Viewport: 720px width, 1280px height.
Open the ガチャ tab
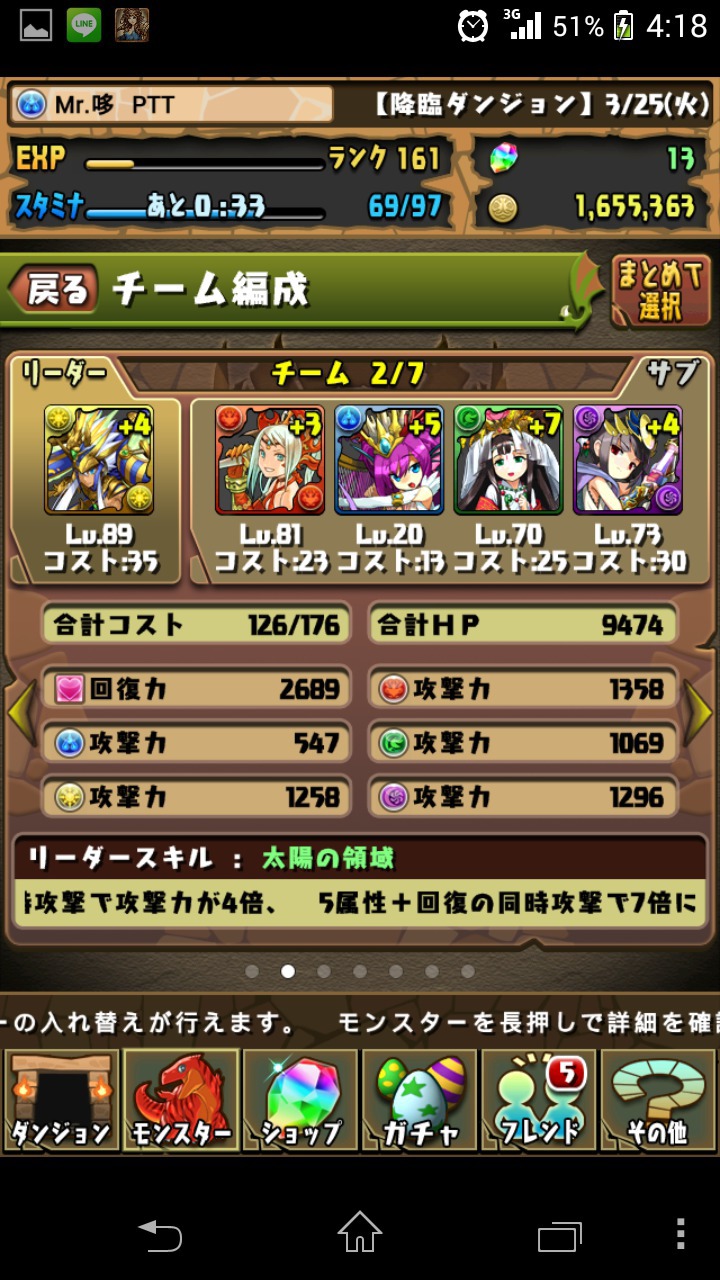[419, 1101]
